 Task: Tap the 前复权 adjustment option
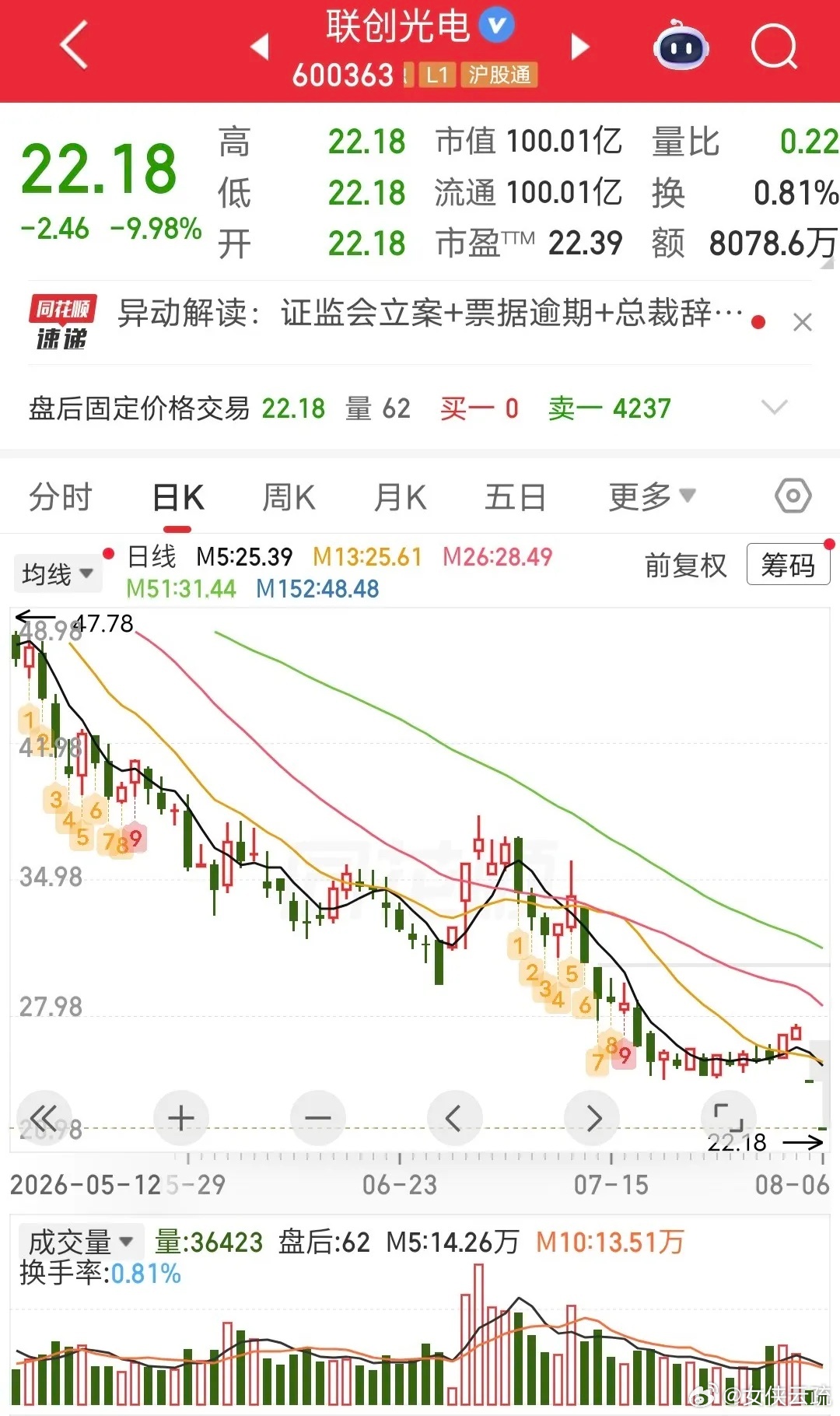(685, 566)
